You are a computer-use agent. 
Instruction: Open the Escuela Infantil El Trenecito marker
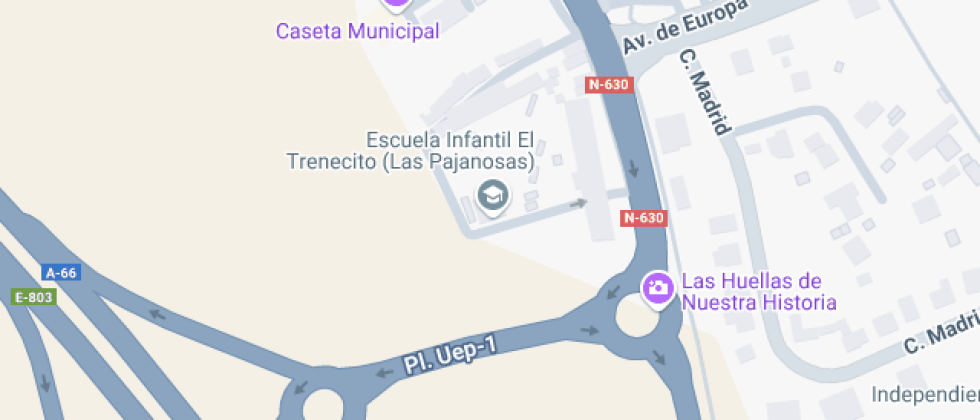coord(492,195)
